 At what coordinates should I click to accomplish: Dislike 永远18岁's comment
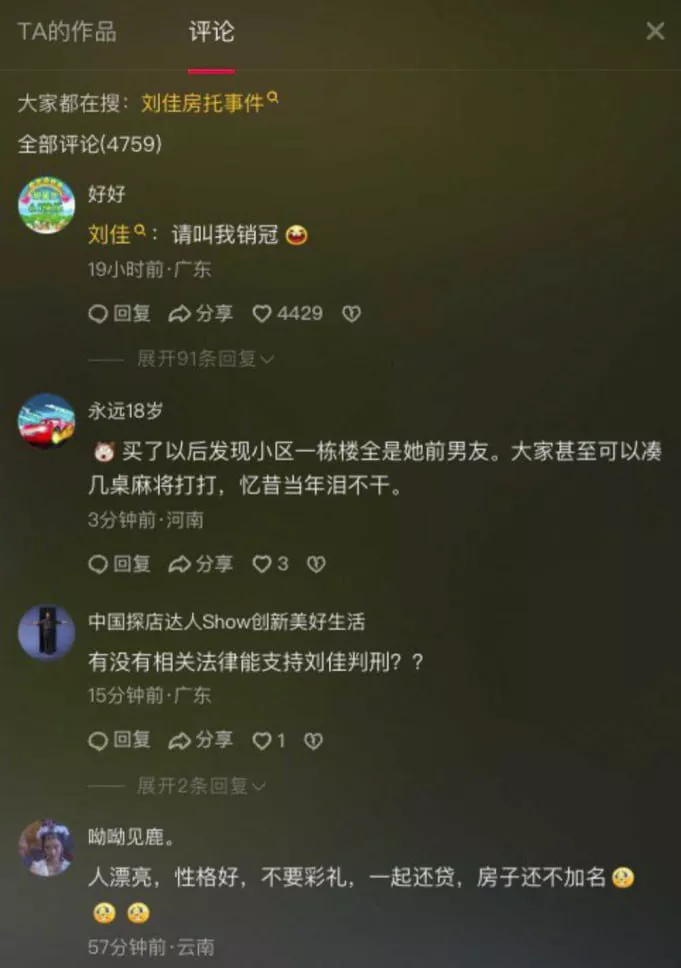coord(316,564)
